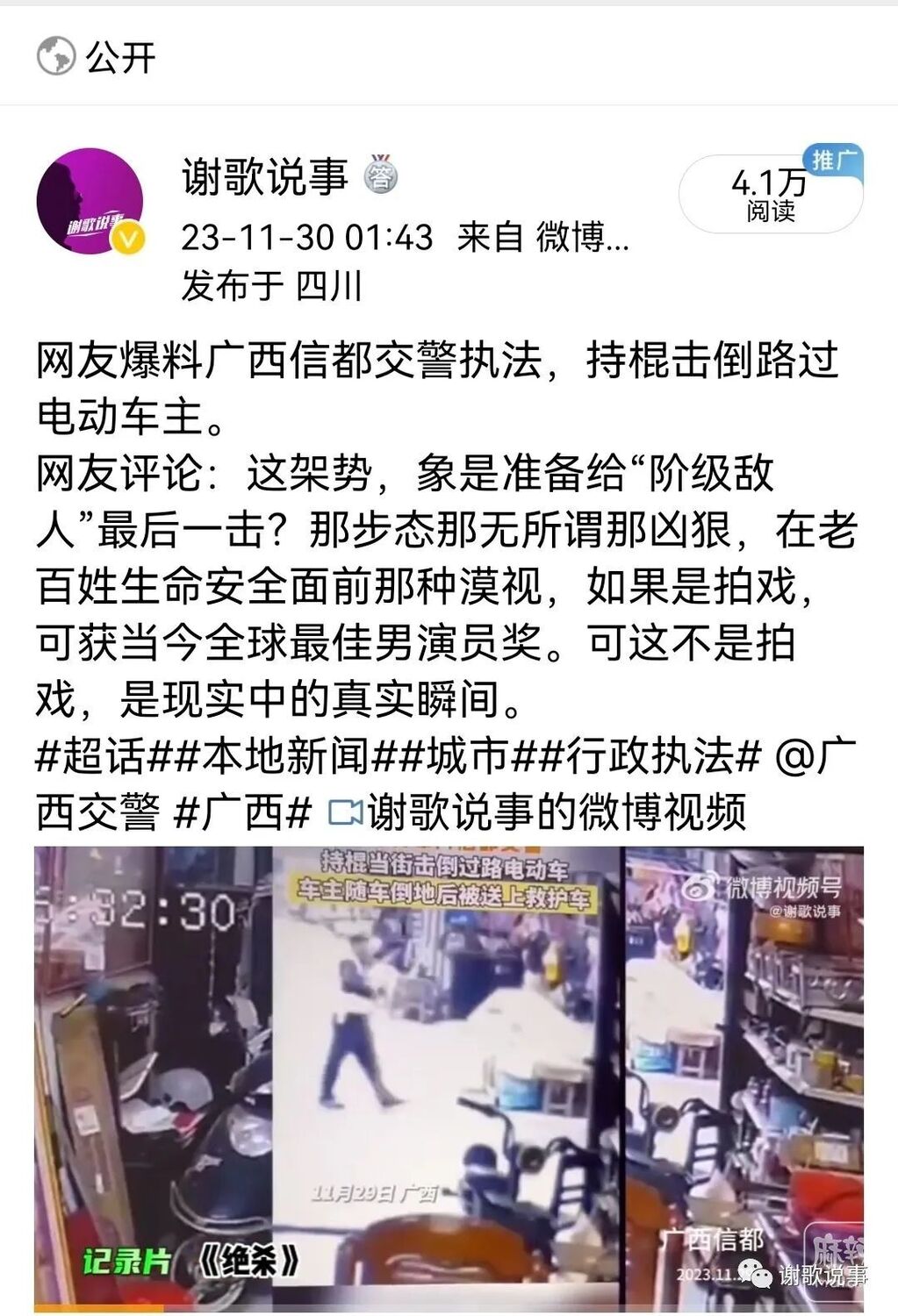Screen dimensions: 898x1316
Task: Open 谢歌说事's profile avatar
Action: click(90, 202)
